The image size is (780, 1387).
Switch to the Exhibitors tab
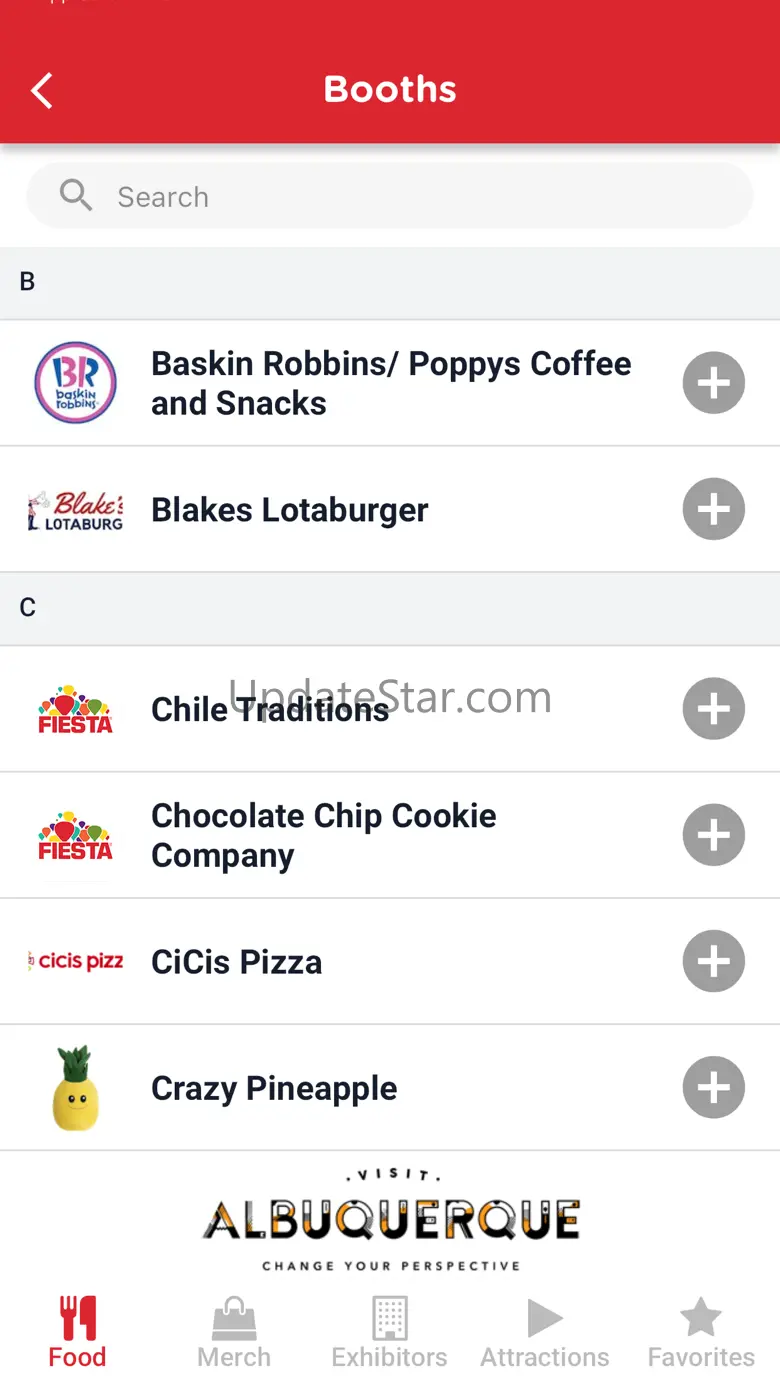click(x=390, y=1332)
